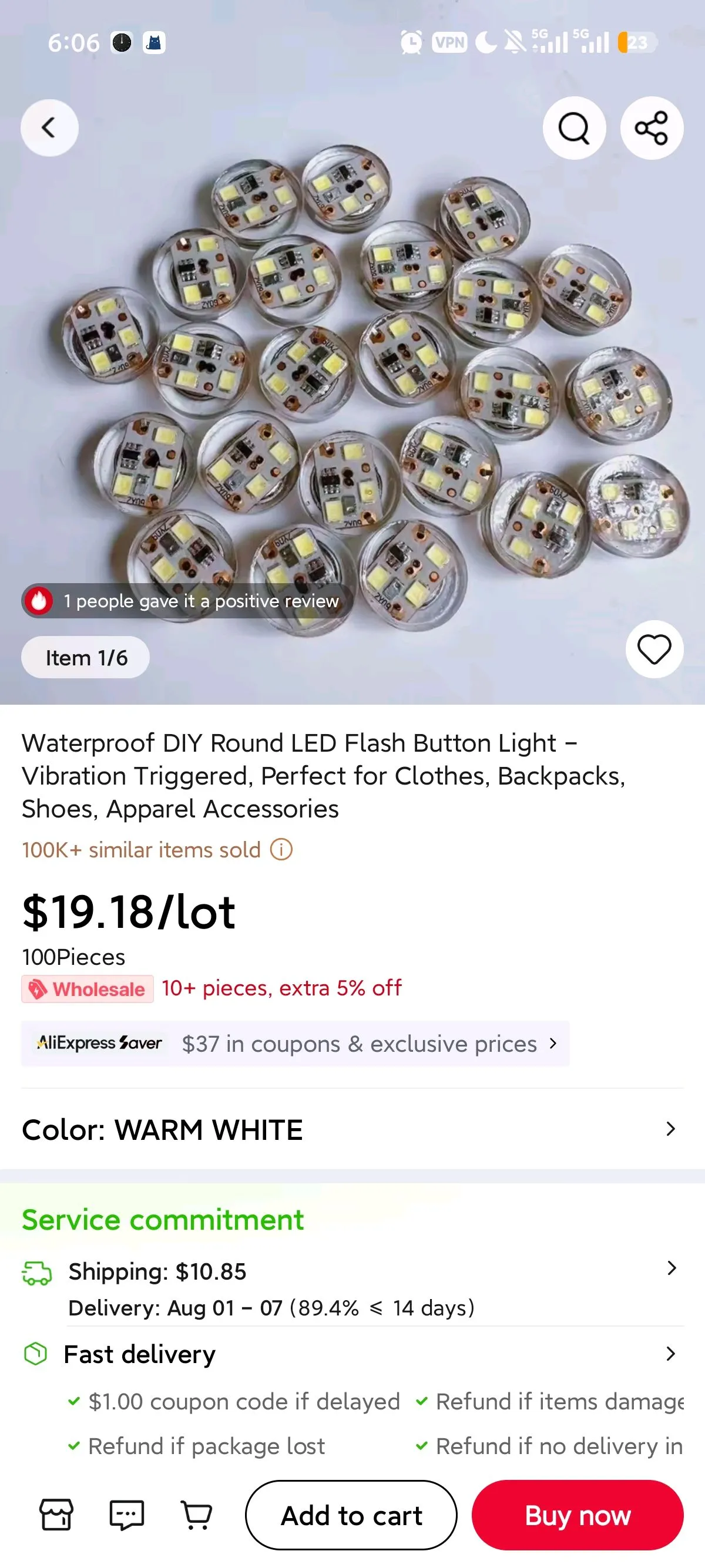Open AliExpress Saver coupons banner

296,1044
